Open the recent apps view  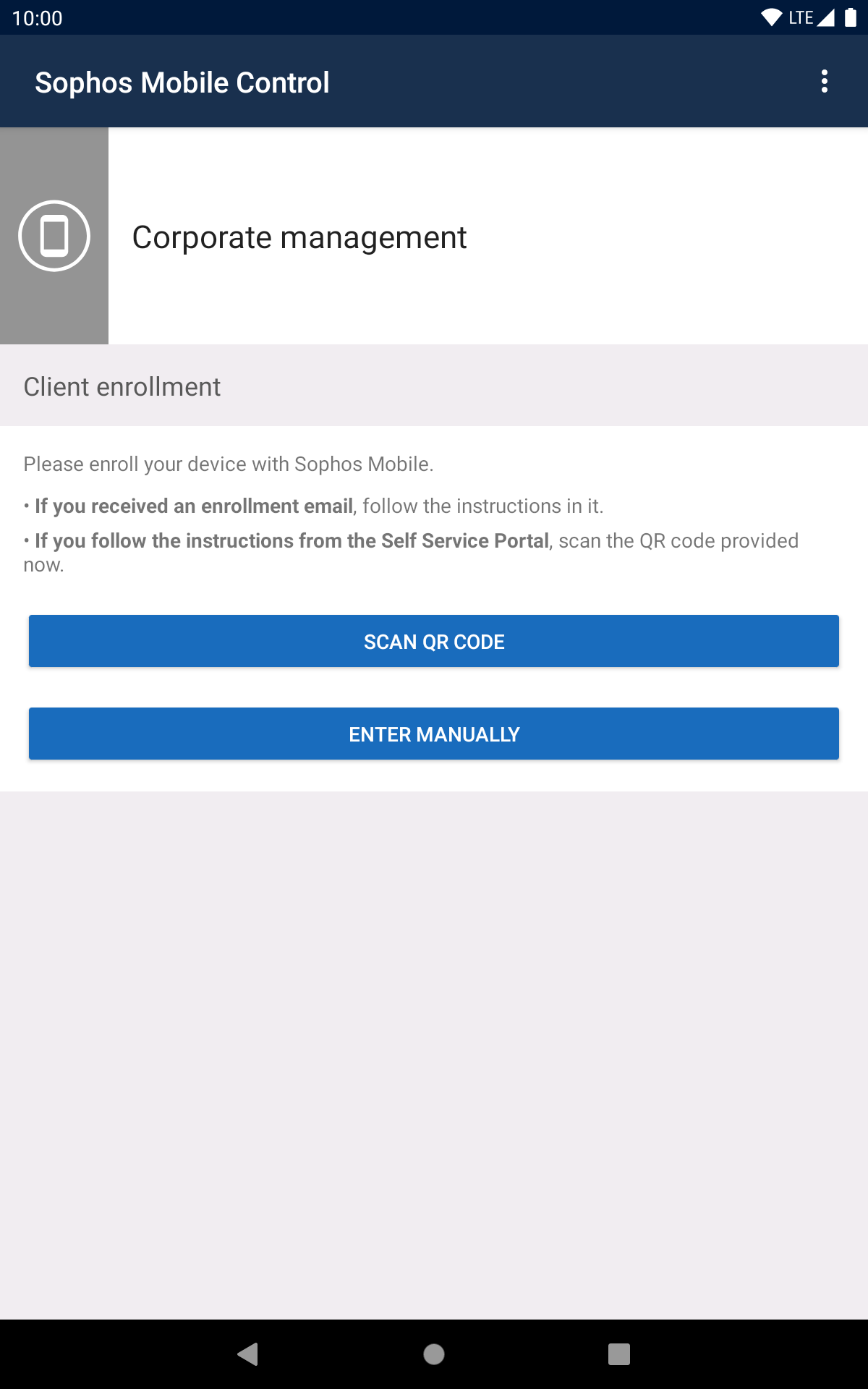tap(619, 1354)
